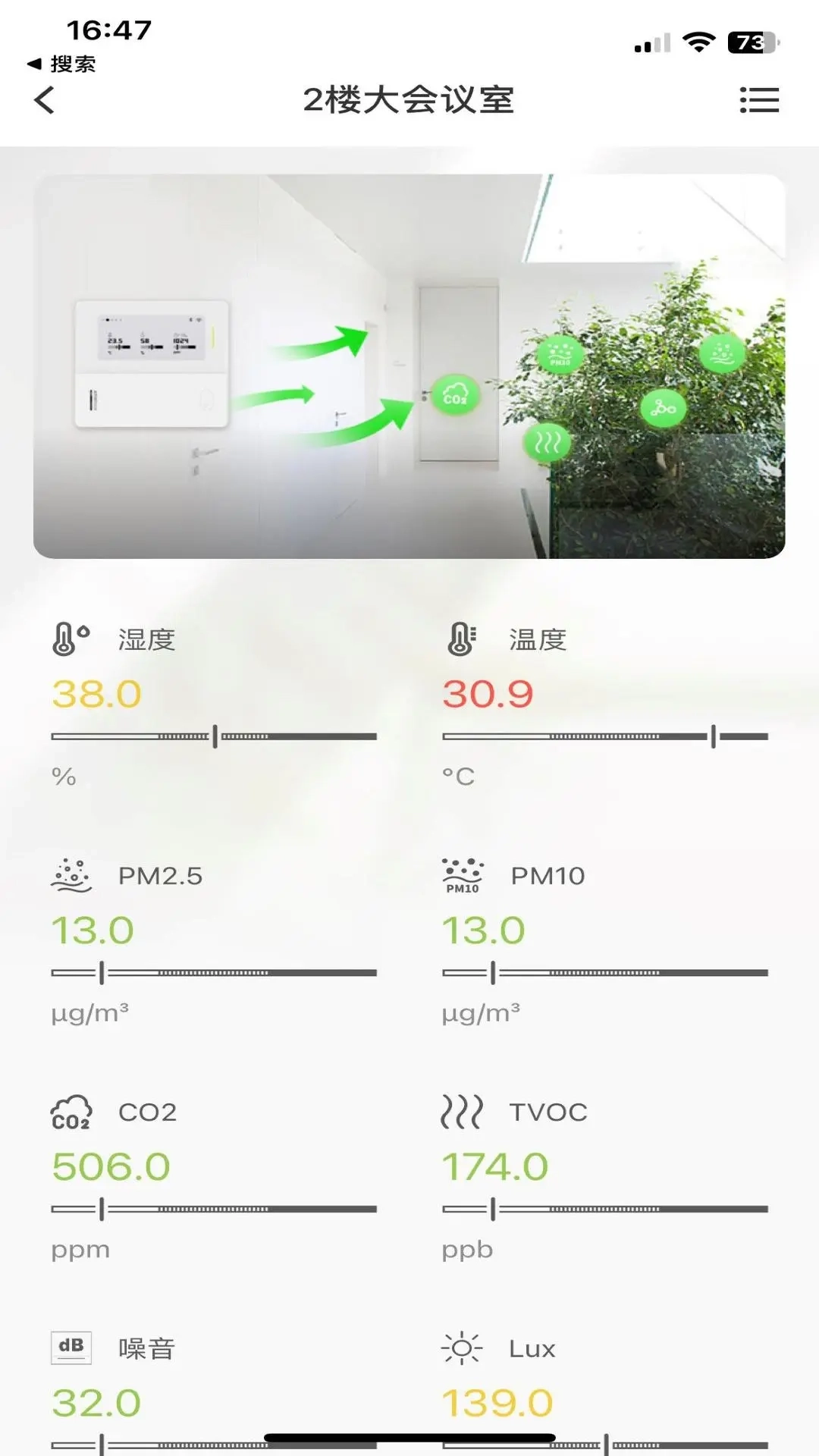Screen dimensions: 819x1456
Task: Tap the humidity thermometer icon
Action: pyautogui.click(x=67, y=639)
